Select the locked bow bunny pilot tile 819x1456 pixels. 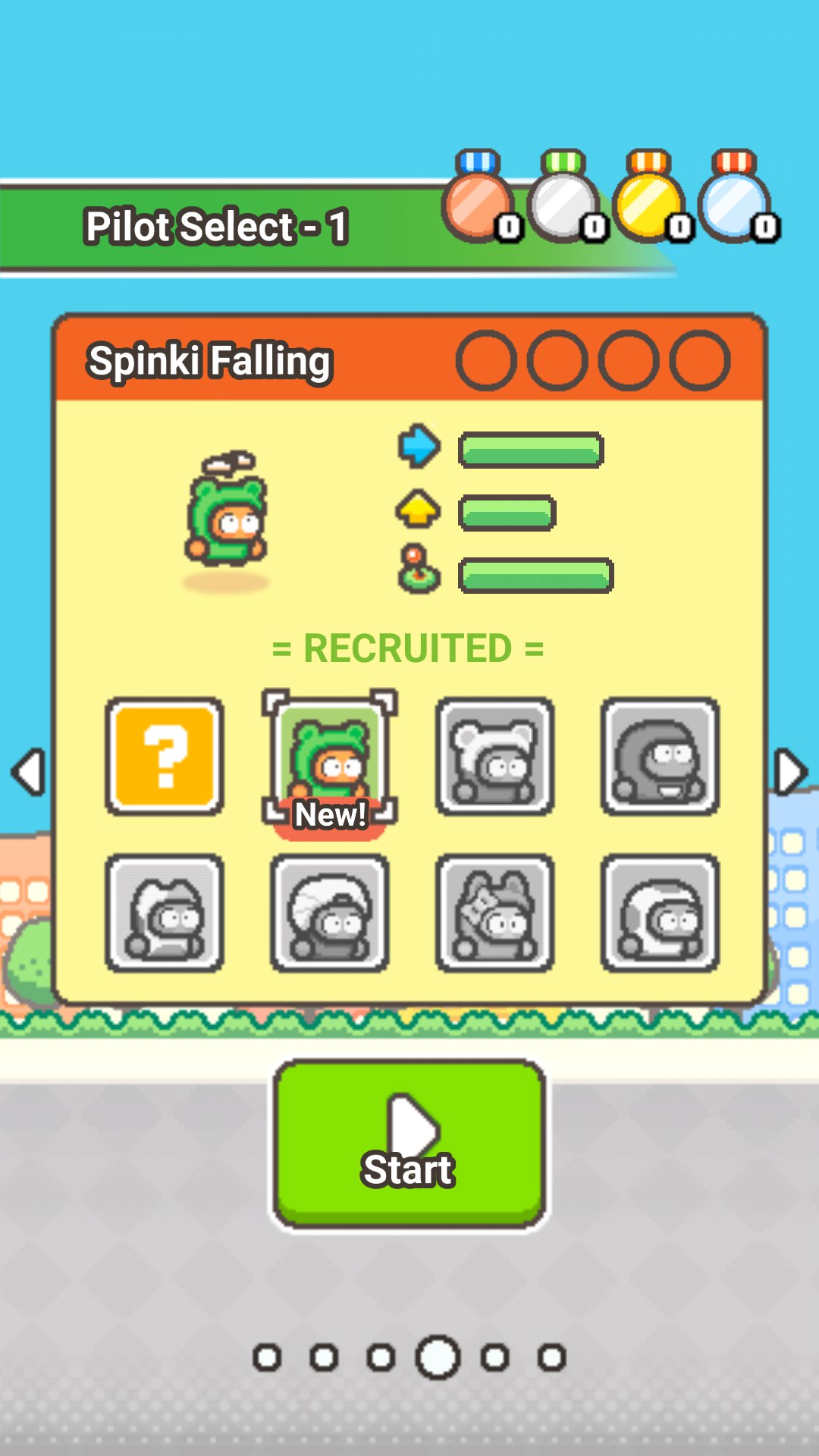[x=494, y=913]
